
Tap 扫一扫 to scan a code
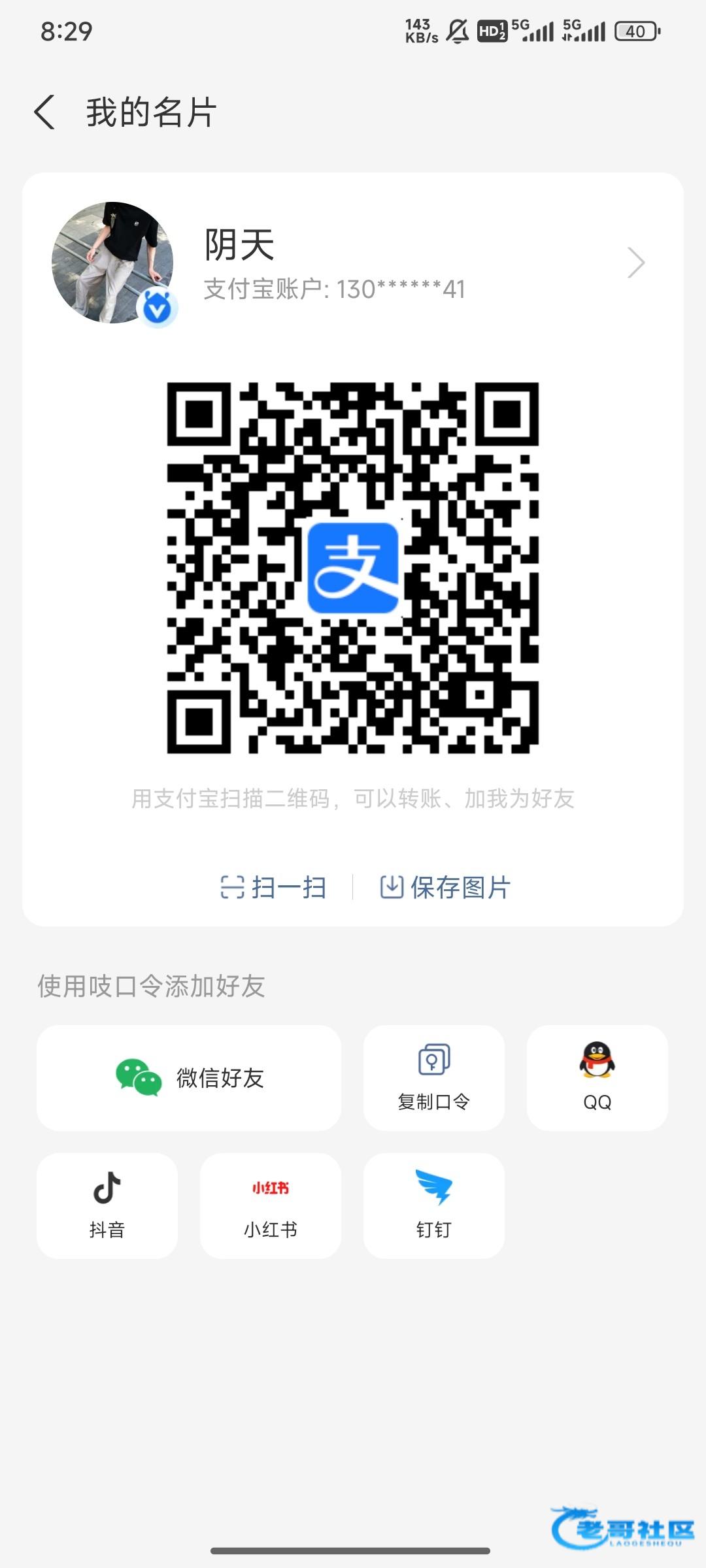[273, 887]
